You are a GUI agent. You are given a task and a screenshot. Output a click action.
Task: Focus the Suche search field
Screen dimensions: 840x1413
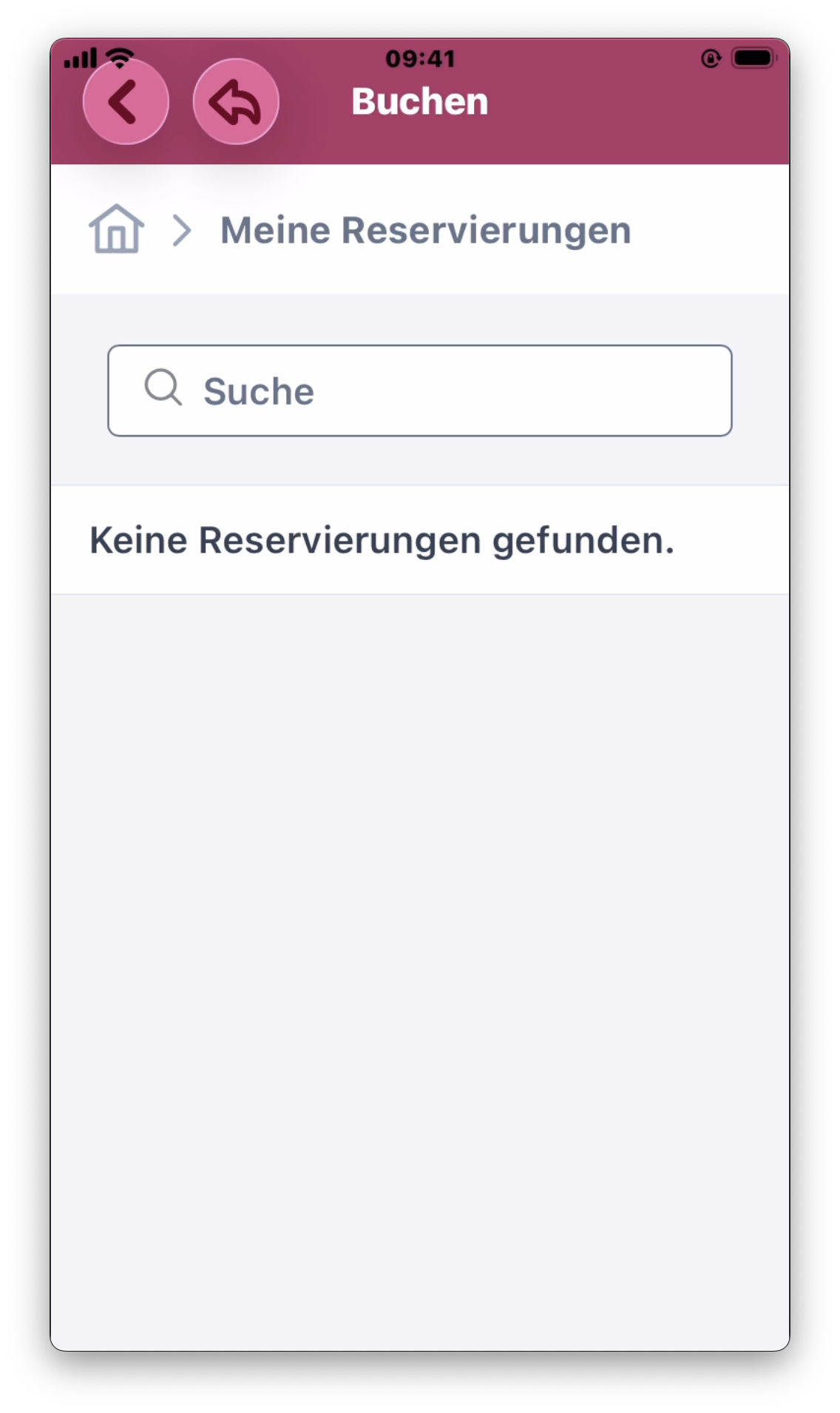tap(419, 391)
